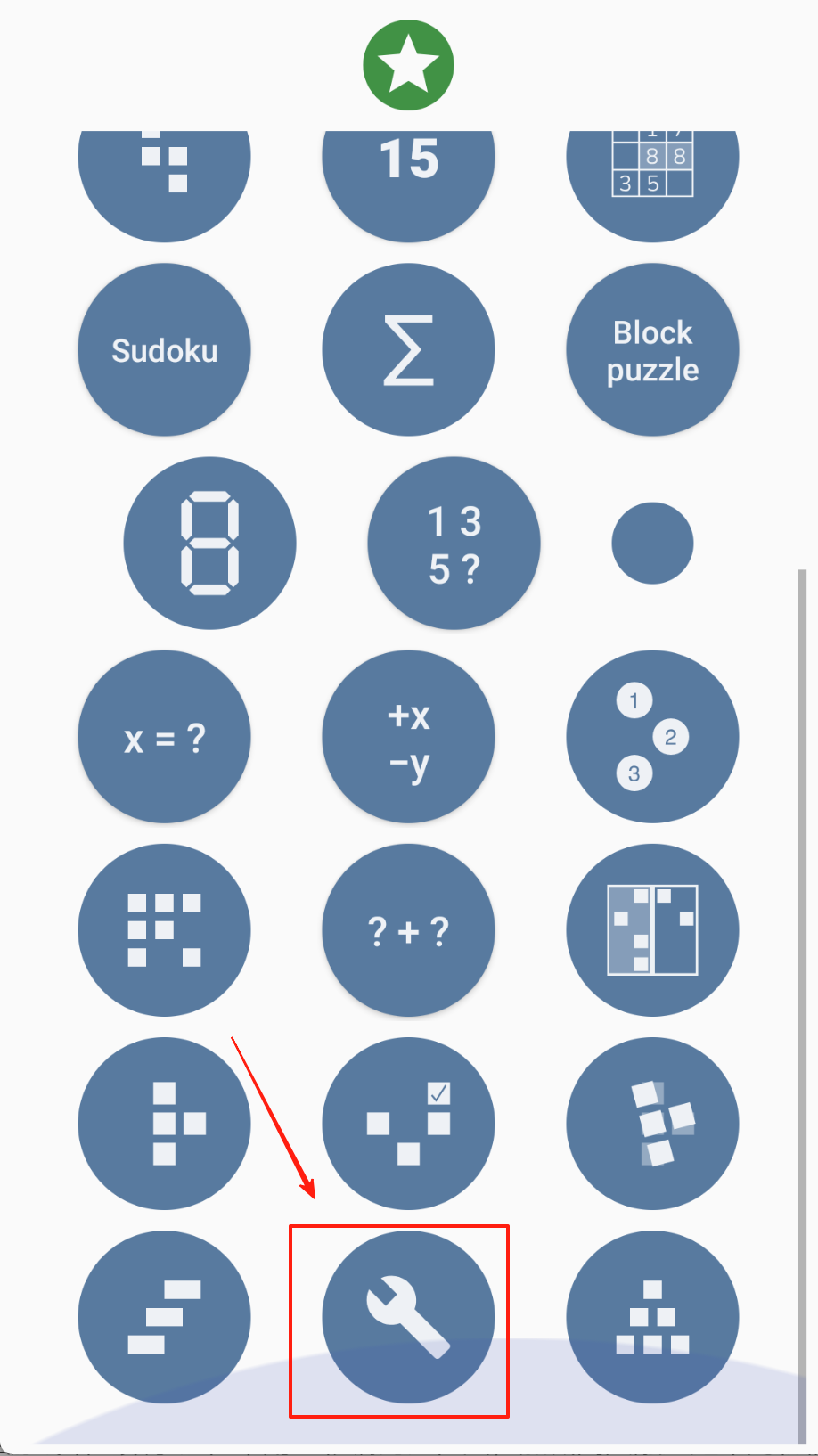Start the numbered 1 2 3 circles game
Image resolution: width=818 pixels, height=1456 pixels.
tap(652, 736)
